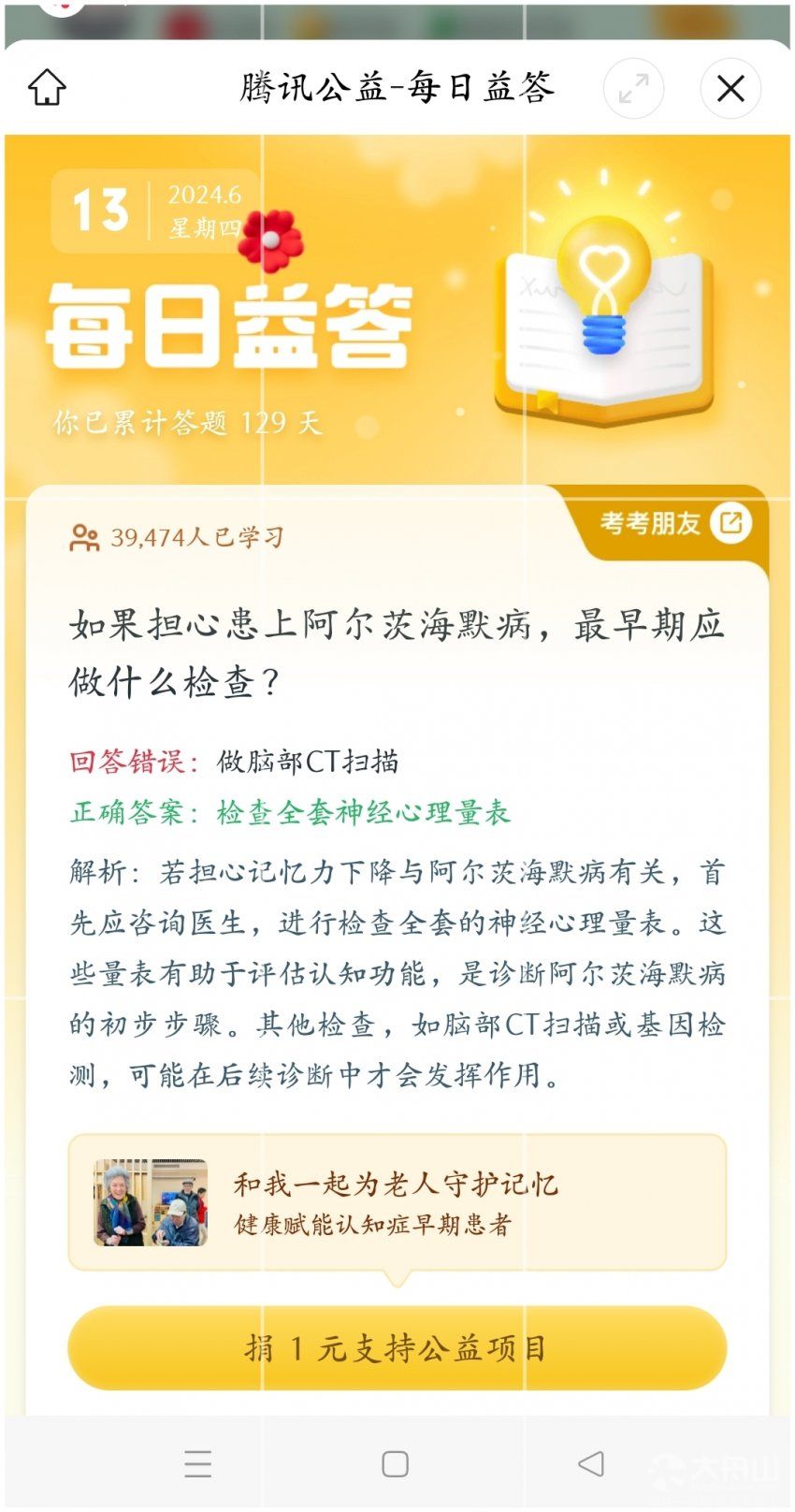This screenshot has height=1512, width=795.
Task: Close the 每日益答 page
Action: (x=730, y=89)
